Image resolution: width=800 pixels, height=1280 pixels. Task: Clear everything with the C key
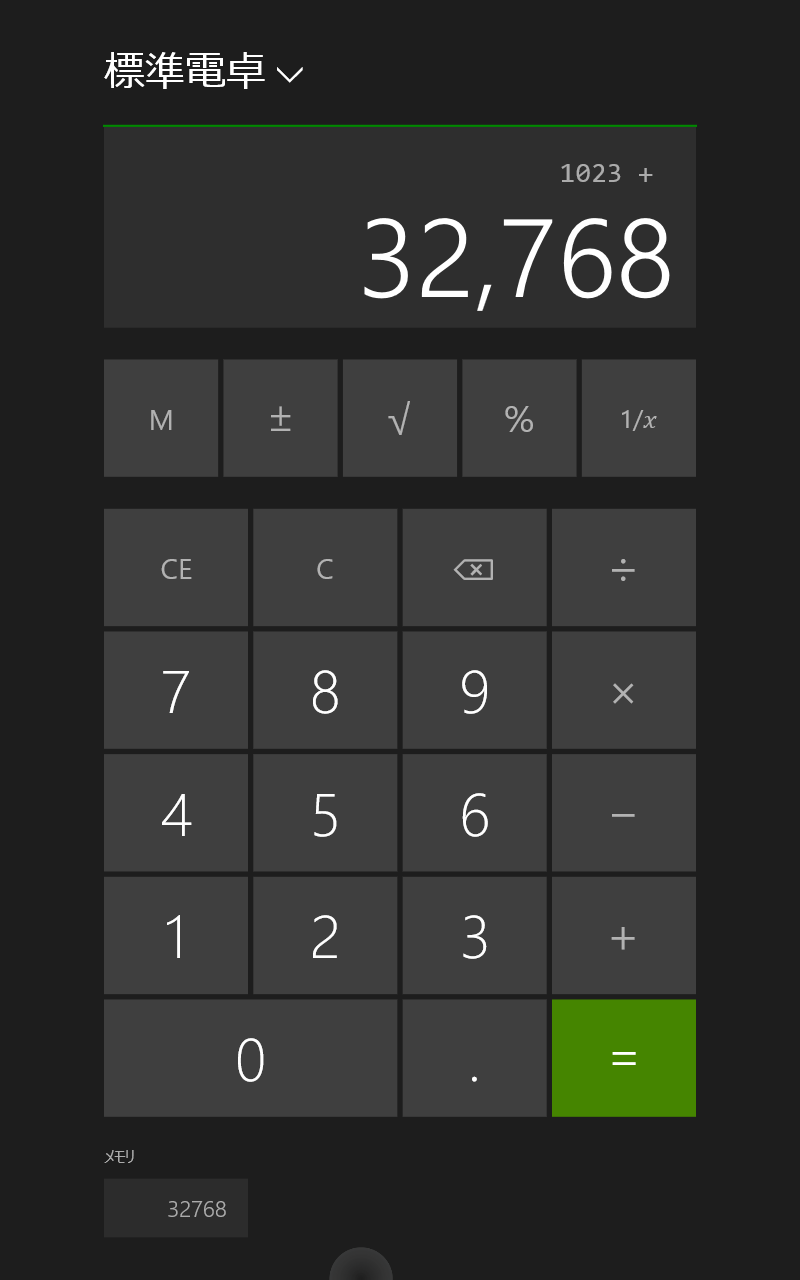point(325,568)
